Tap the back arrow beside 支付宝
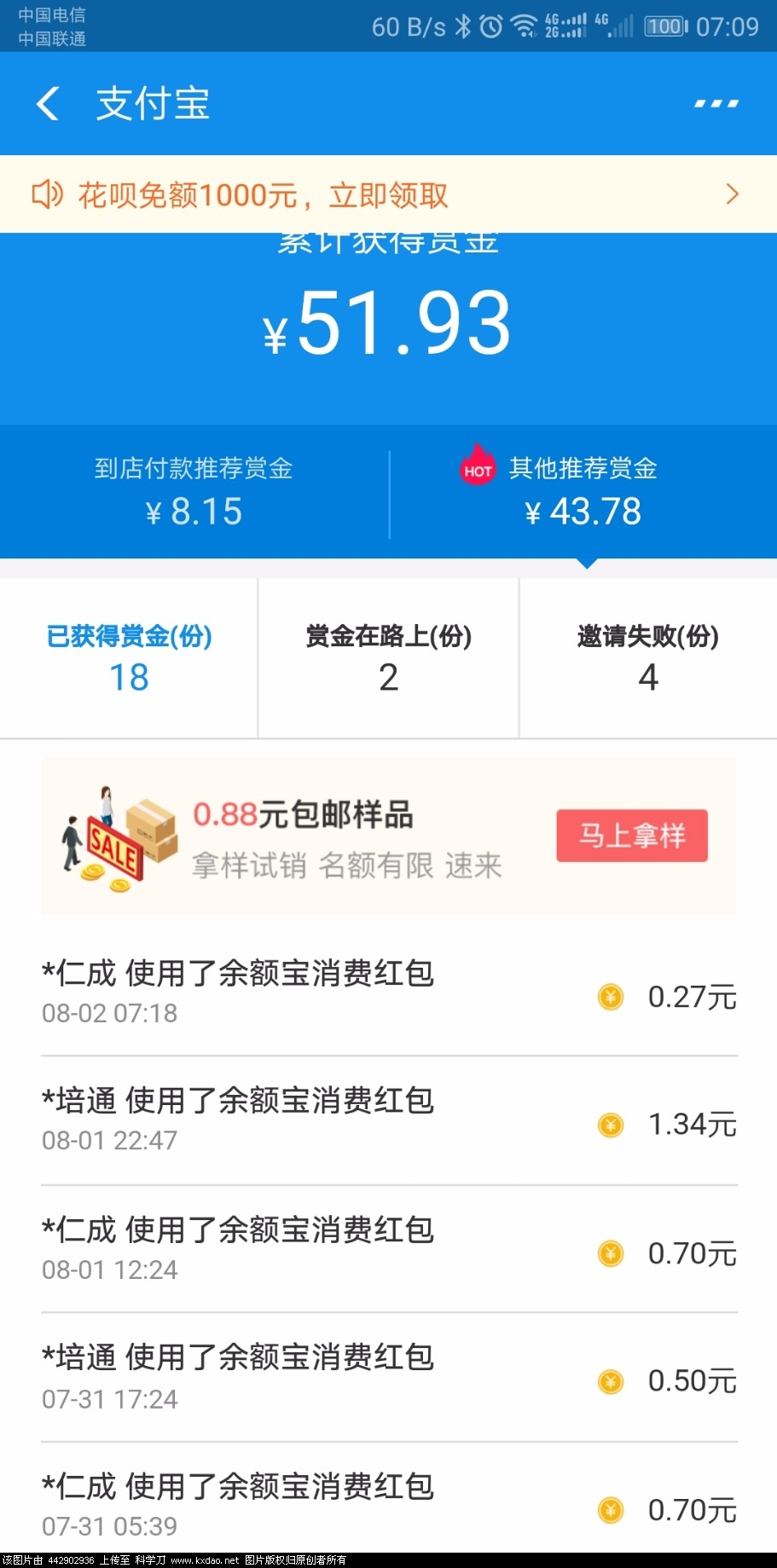This screenshot has width=777, height=1568. coord(47,102)
